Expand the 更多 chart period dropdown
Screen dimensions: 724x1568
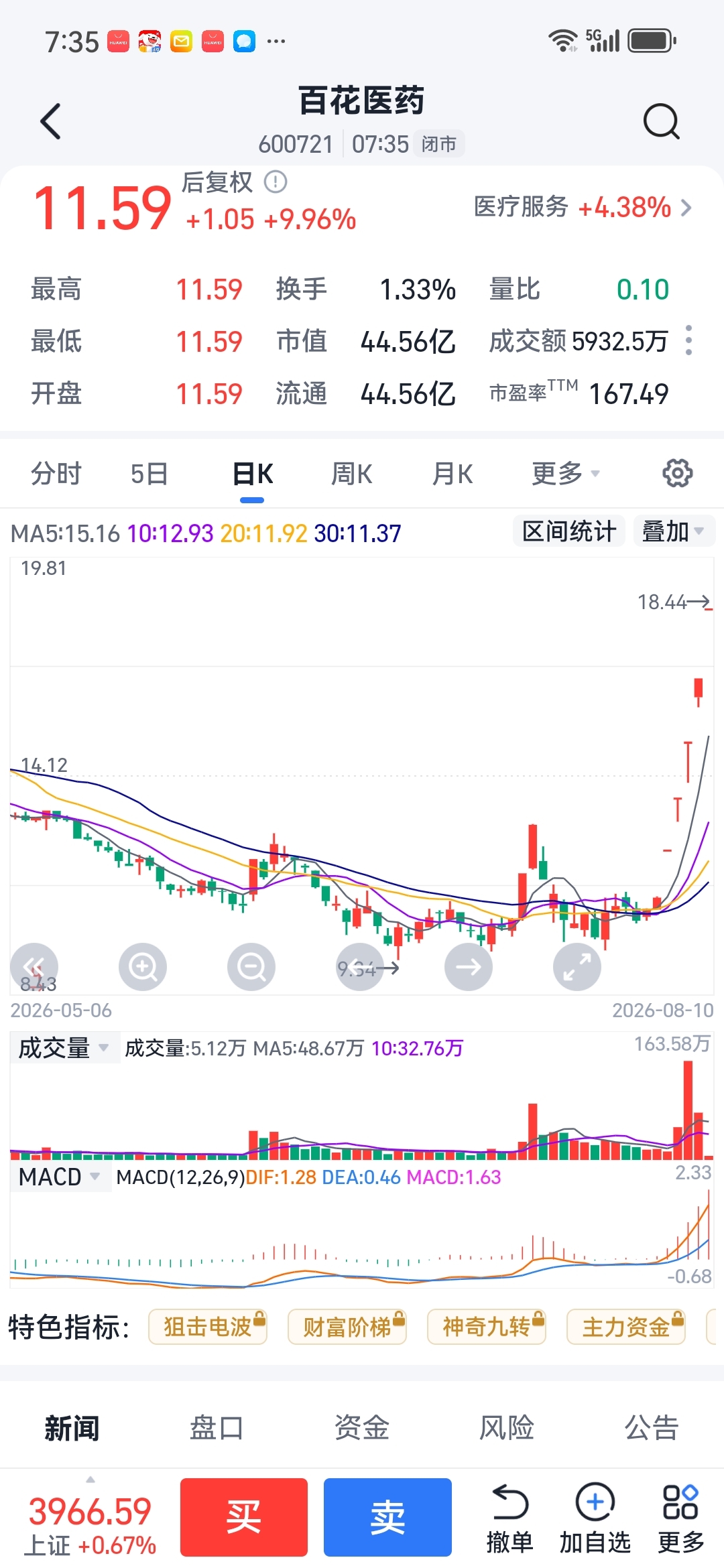click(565, 474)
